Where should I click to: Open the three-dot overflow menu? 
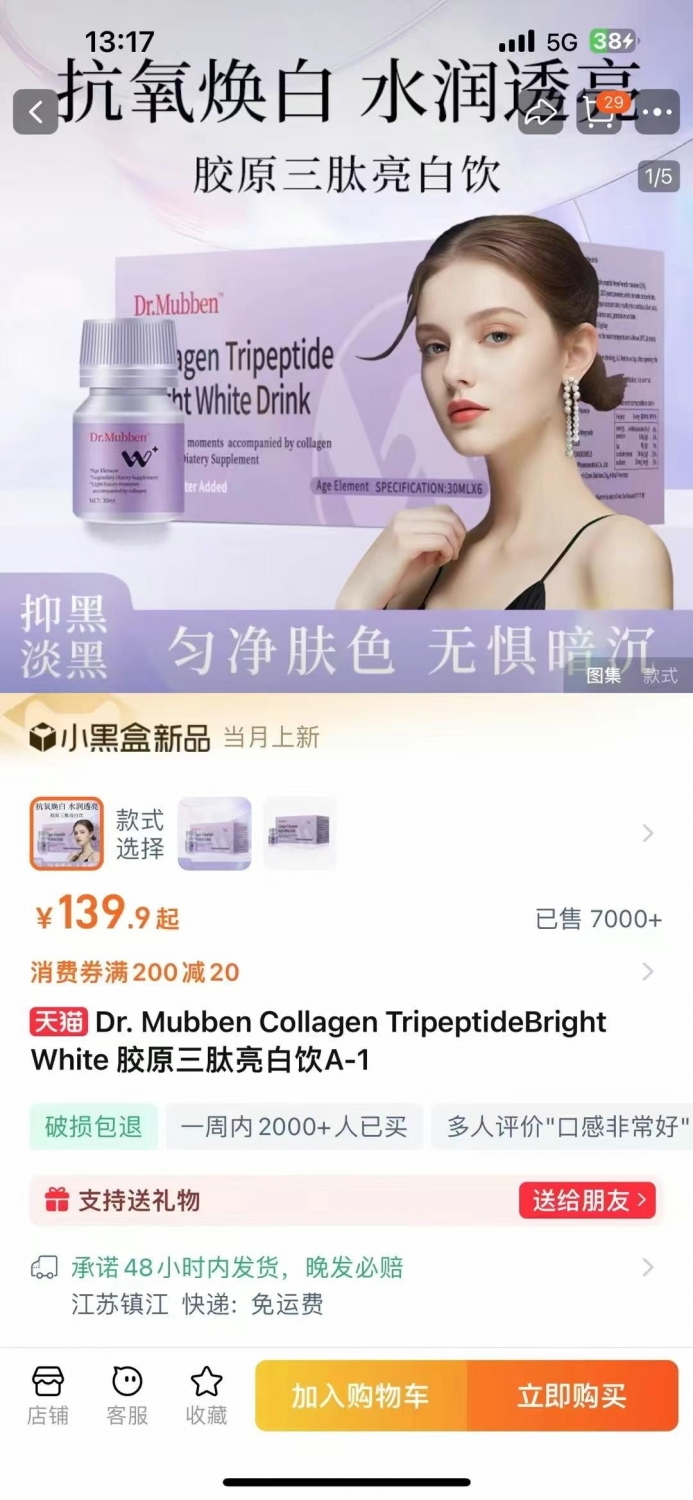point(657,111)
